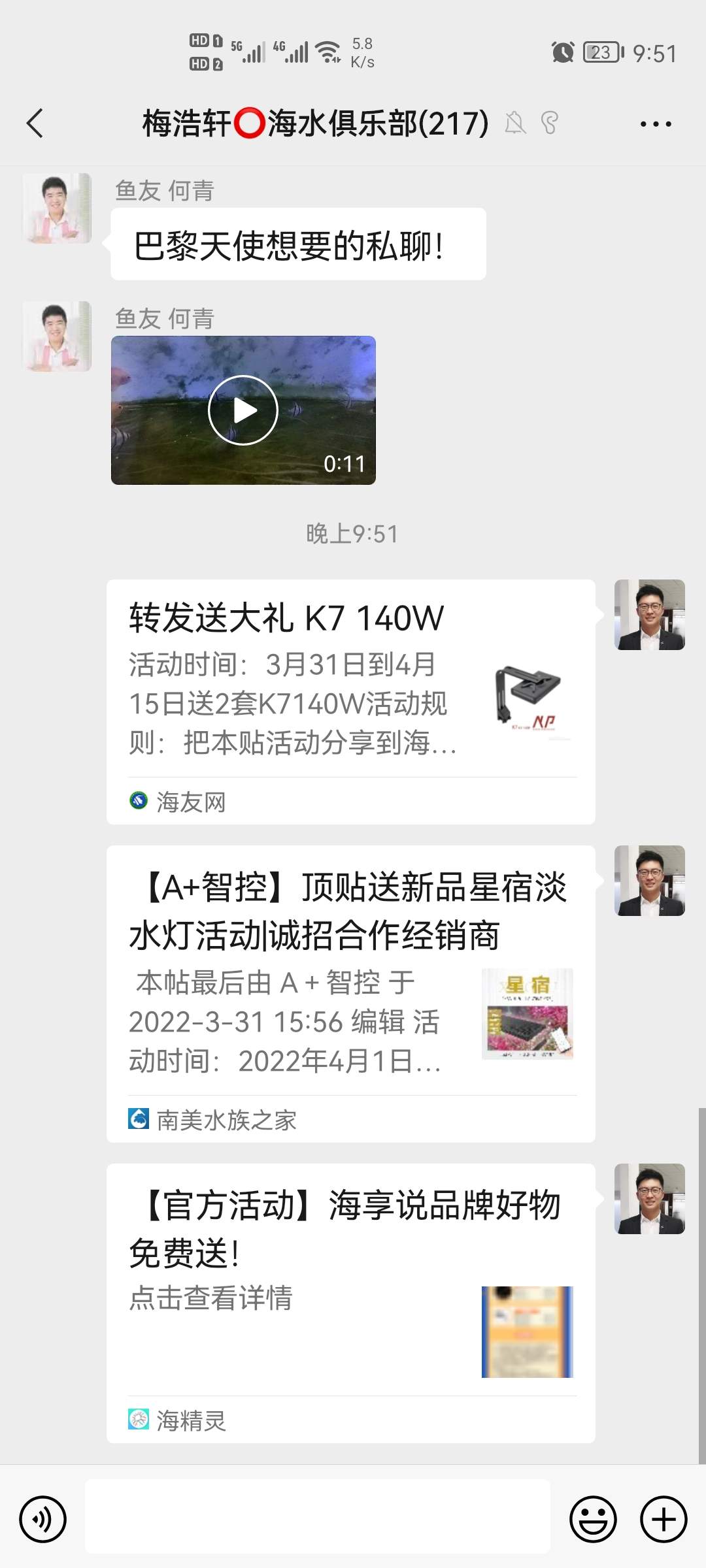Open the 转发送大礼 K7 140W shared link

tap(350, 701)
